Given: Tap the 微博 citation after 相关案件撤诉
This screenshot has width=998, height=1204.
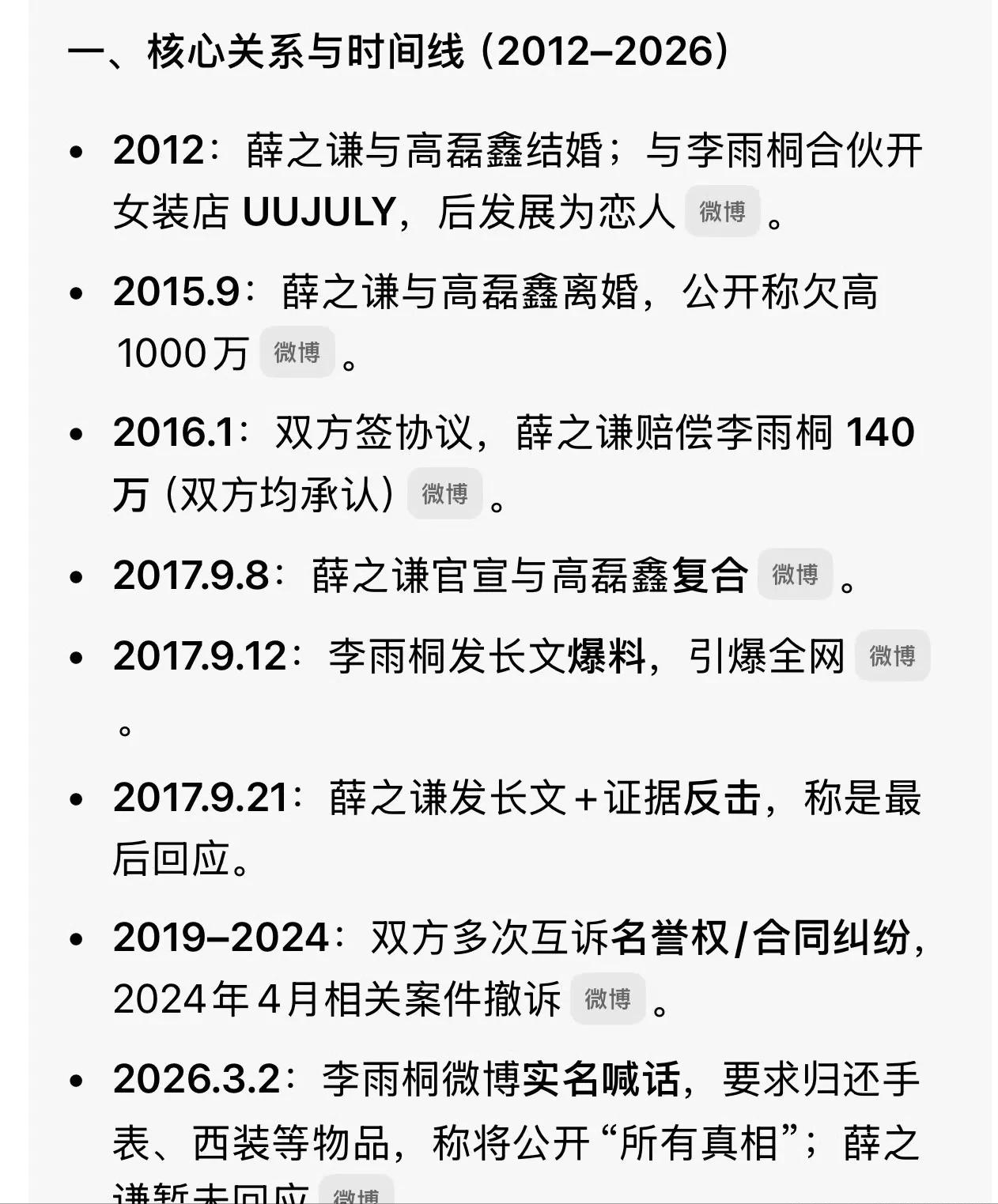Looking at the screenshot, I should pyautogui.click(x=607, y=998).
